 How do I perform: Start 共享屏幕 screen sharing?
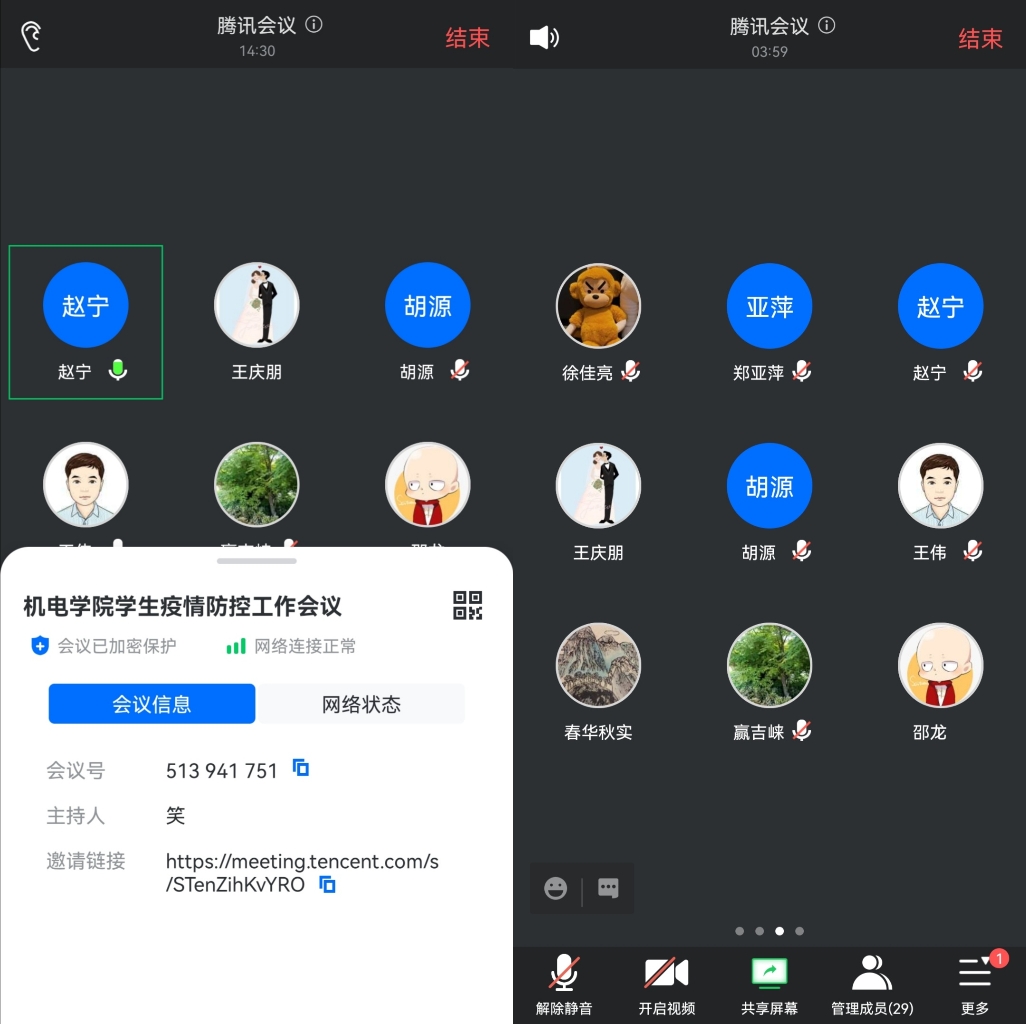point(769,981)
